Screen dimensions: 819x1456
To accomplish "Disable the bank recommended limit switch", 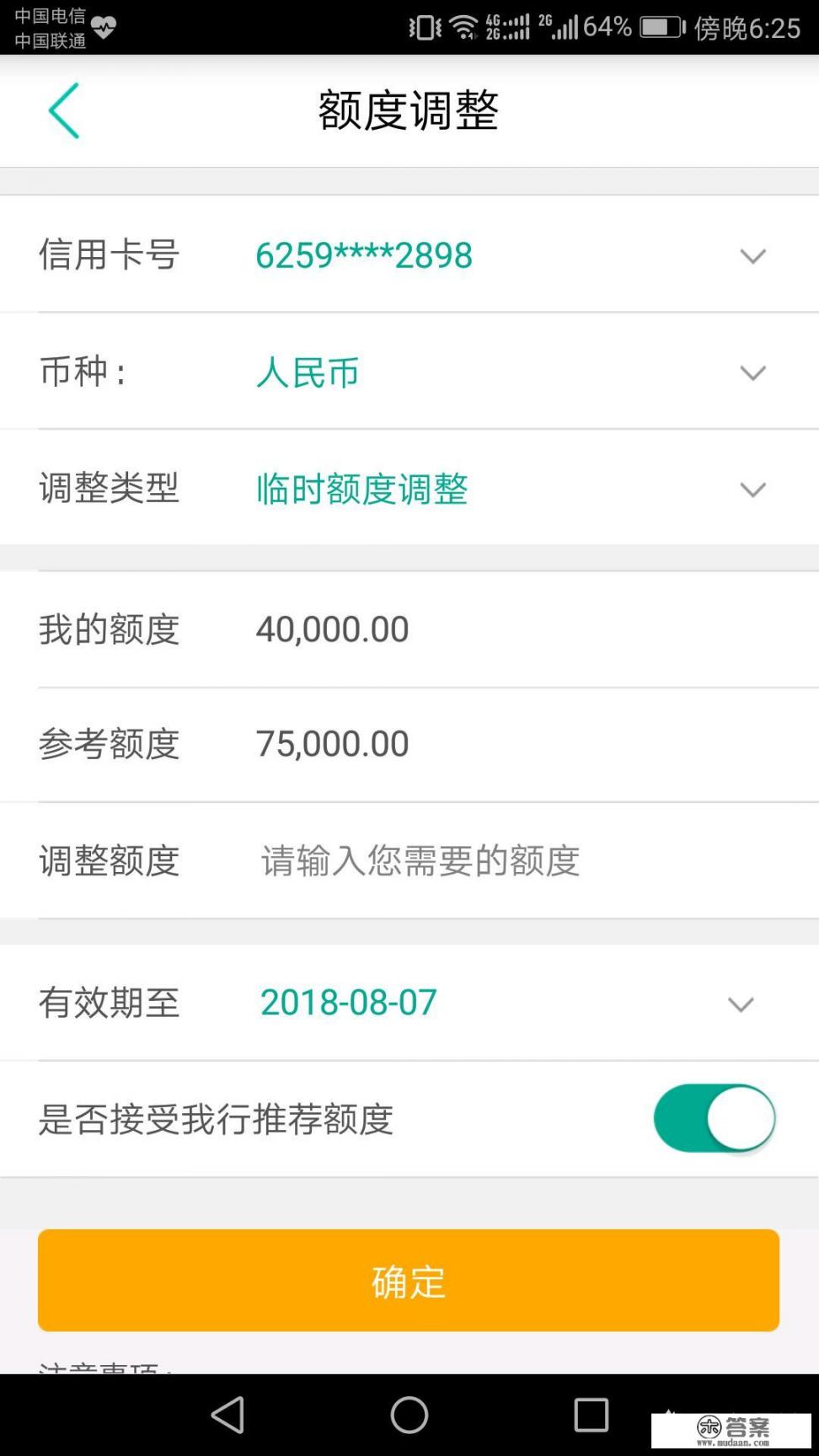I will (713, 1117).
